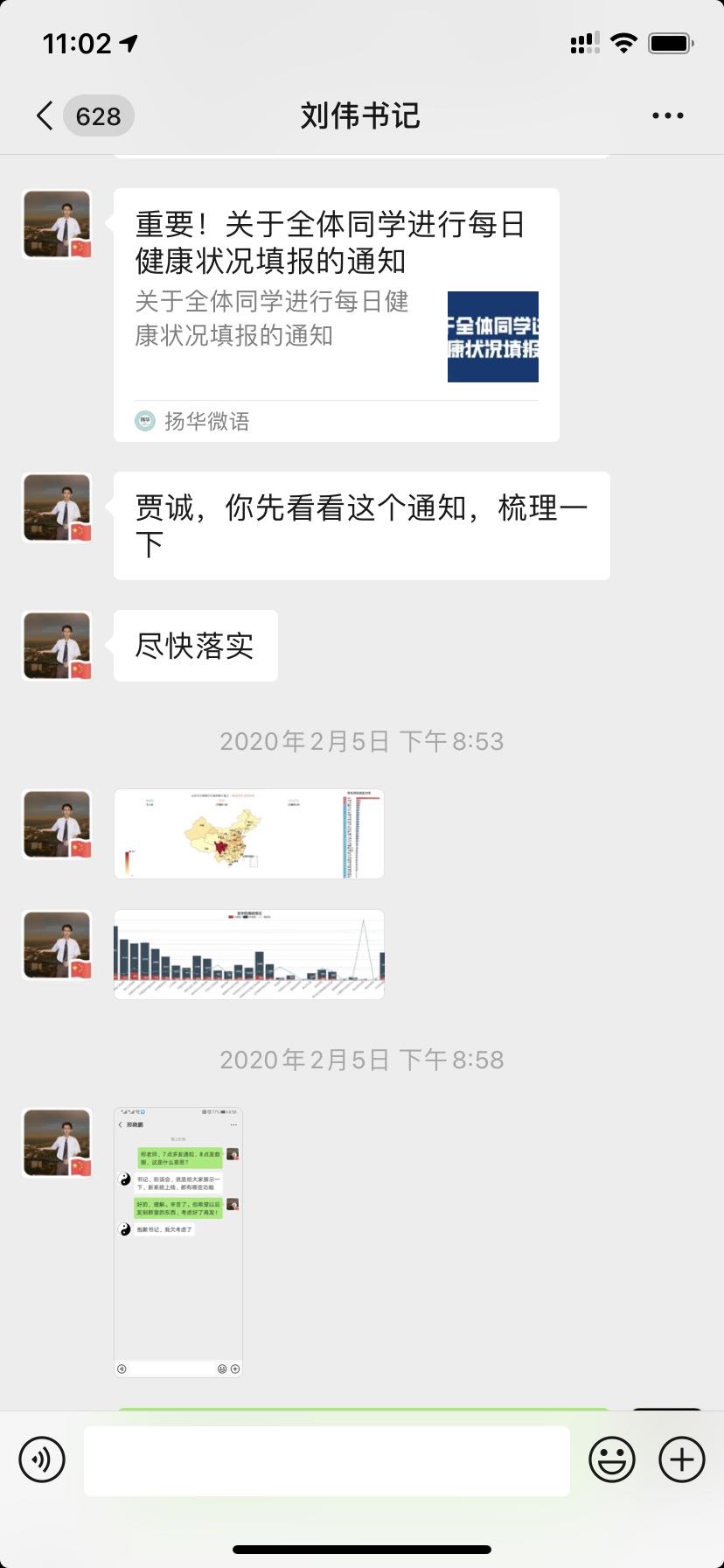Open the shared article about daily health reporting

[336, 315]
